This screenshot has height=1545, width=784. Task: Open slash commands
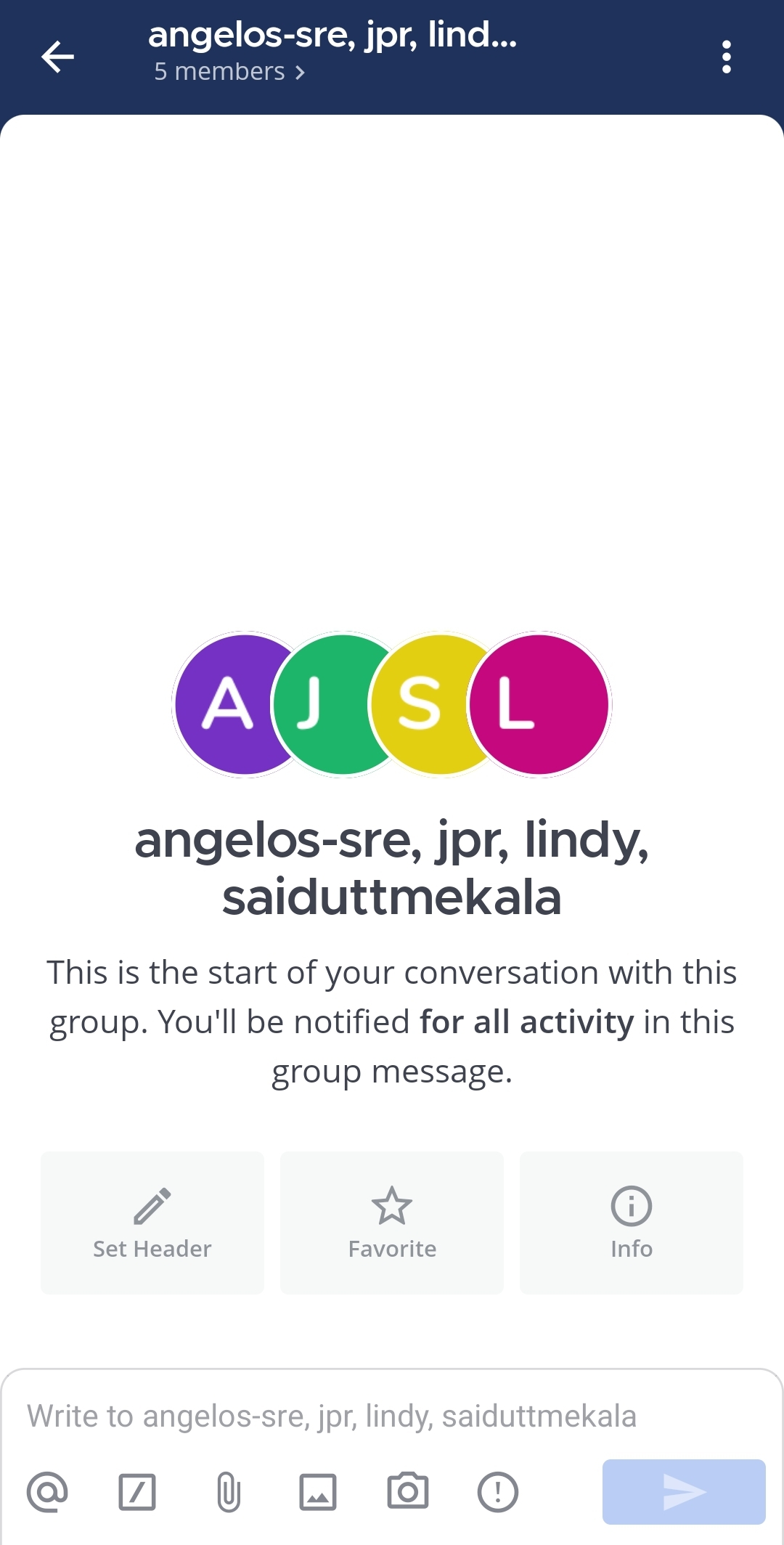[x=137, y=1492]
